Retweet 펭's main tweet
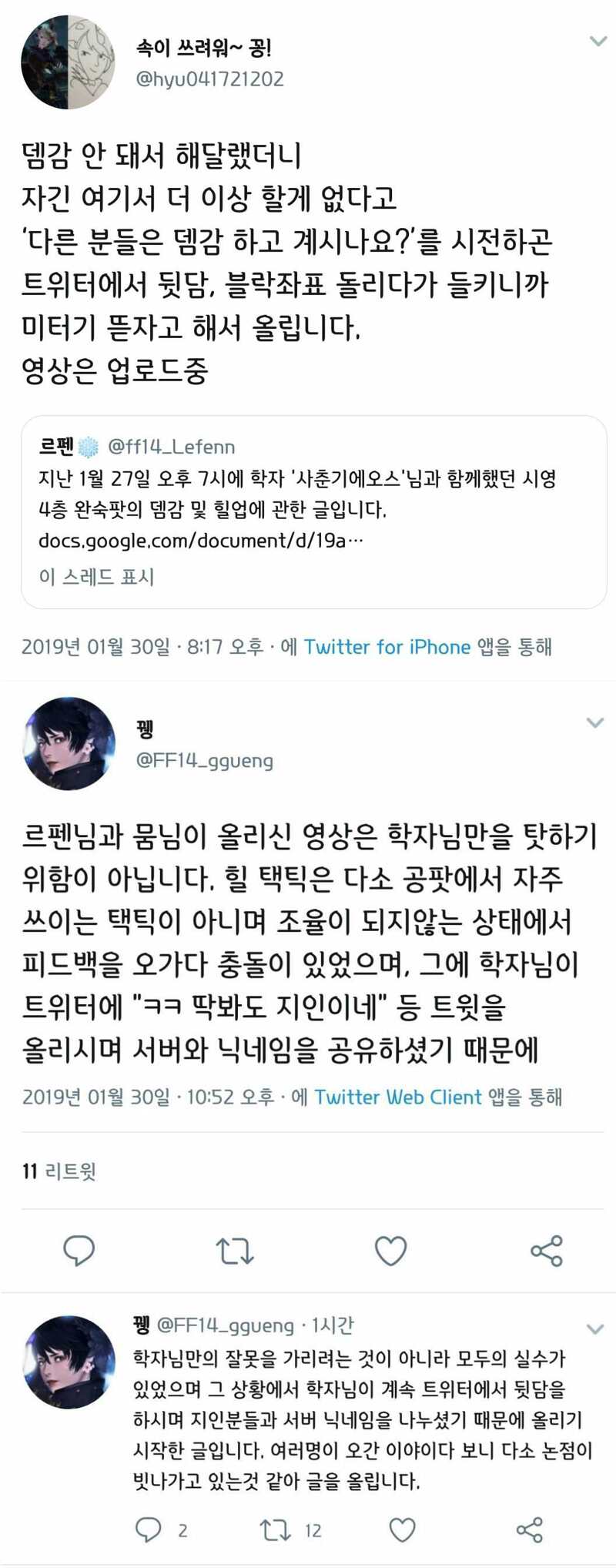 234,1251
